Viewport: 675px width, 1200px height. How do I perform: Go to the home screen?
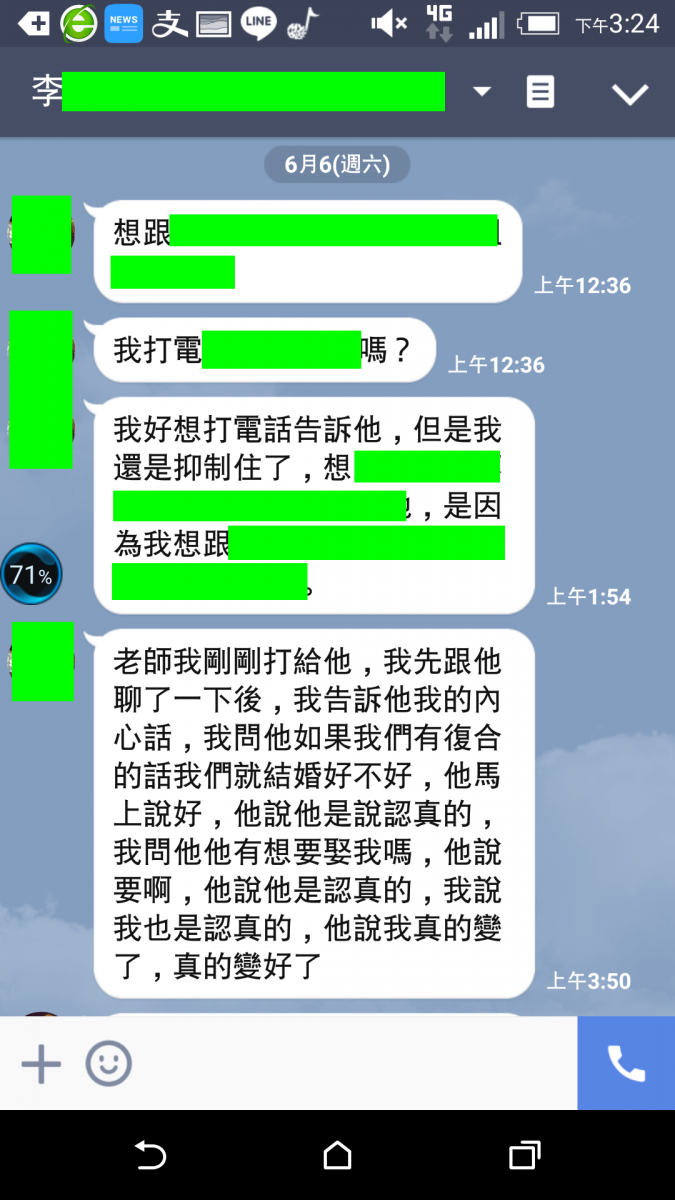click(x=338, y=1155)
